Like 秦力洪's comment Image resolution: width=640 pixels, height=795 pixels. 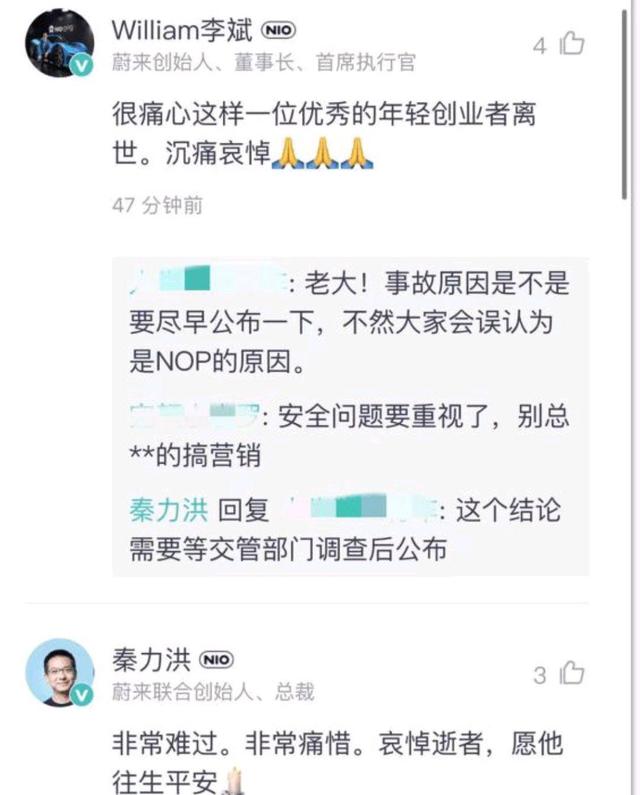coord(571,674)
